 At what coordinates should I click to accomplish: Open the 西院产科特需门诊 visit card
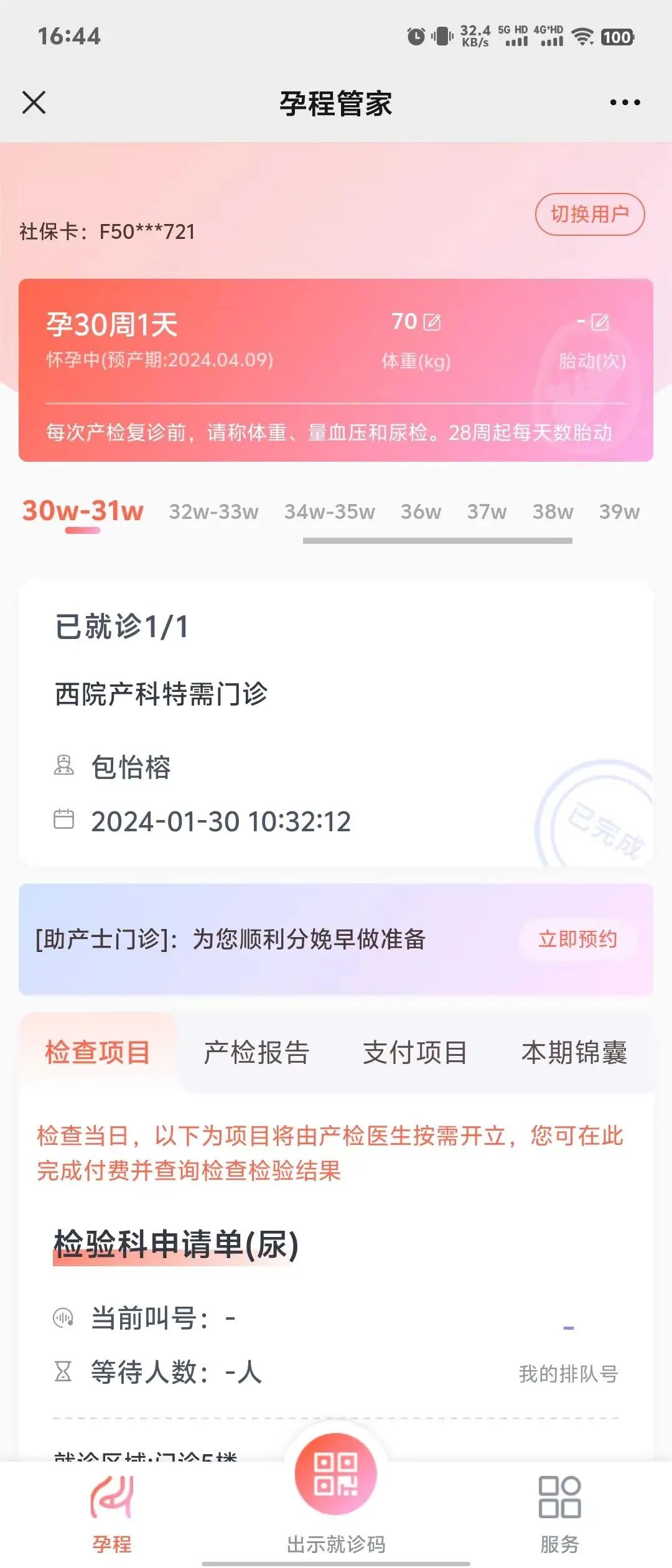(x=335, y=723)
